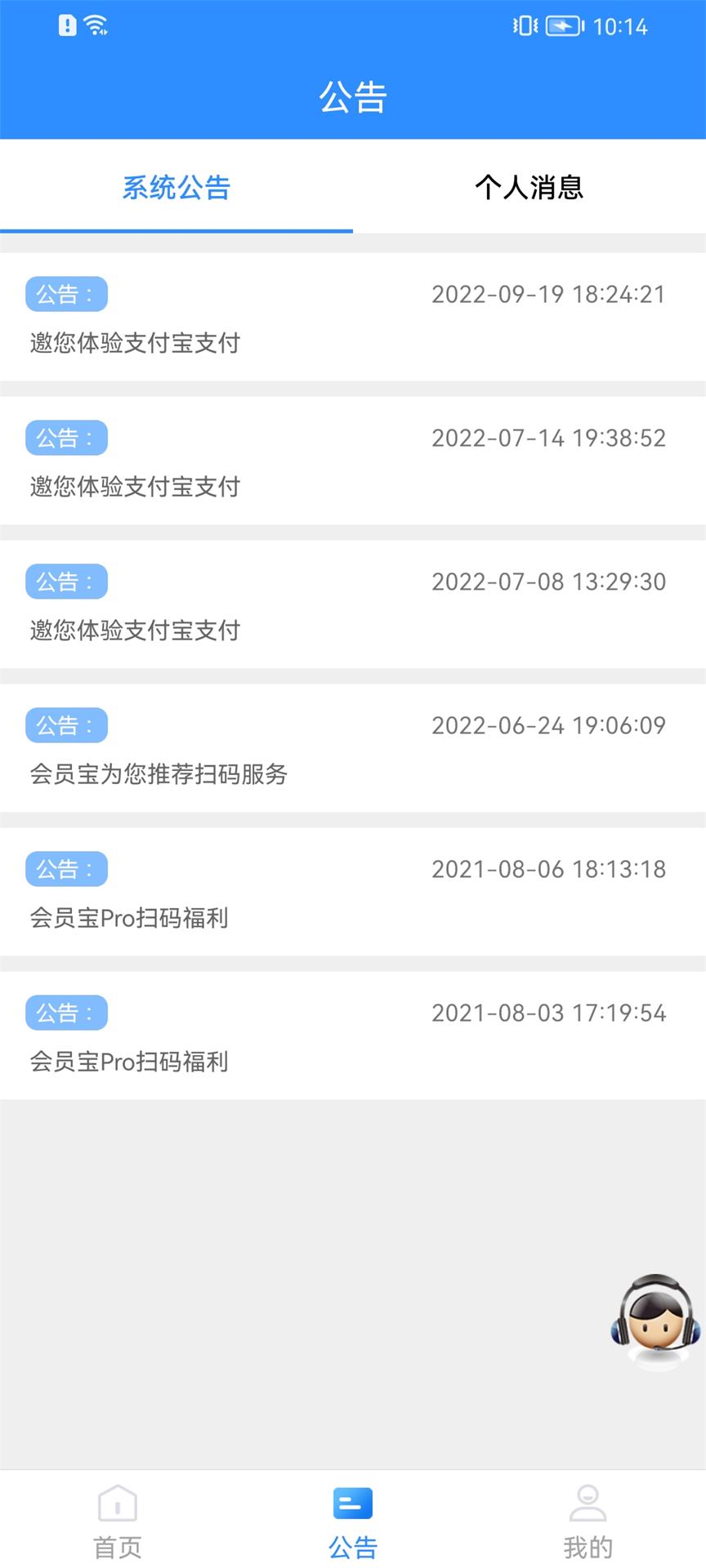Screen dimensions: 706x1568
Task: Select the 系统公告 tab
Action: click(x=176, y=188)
